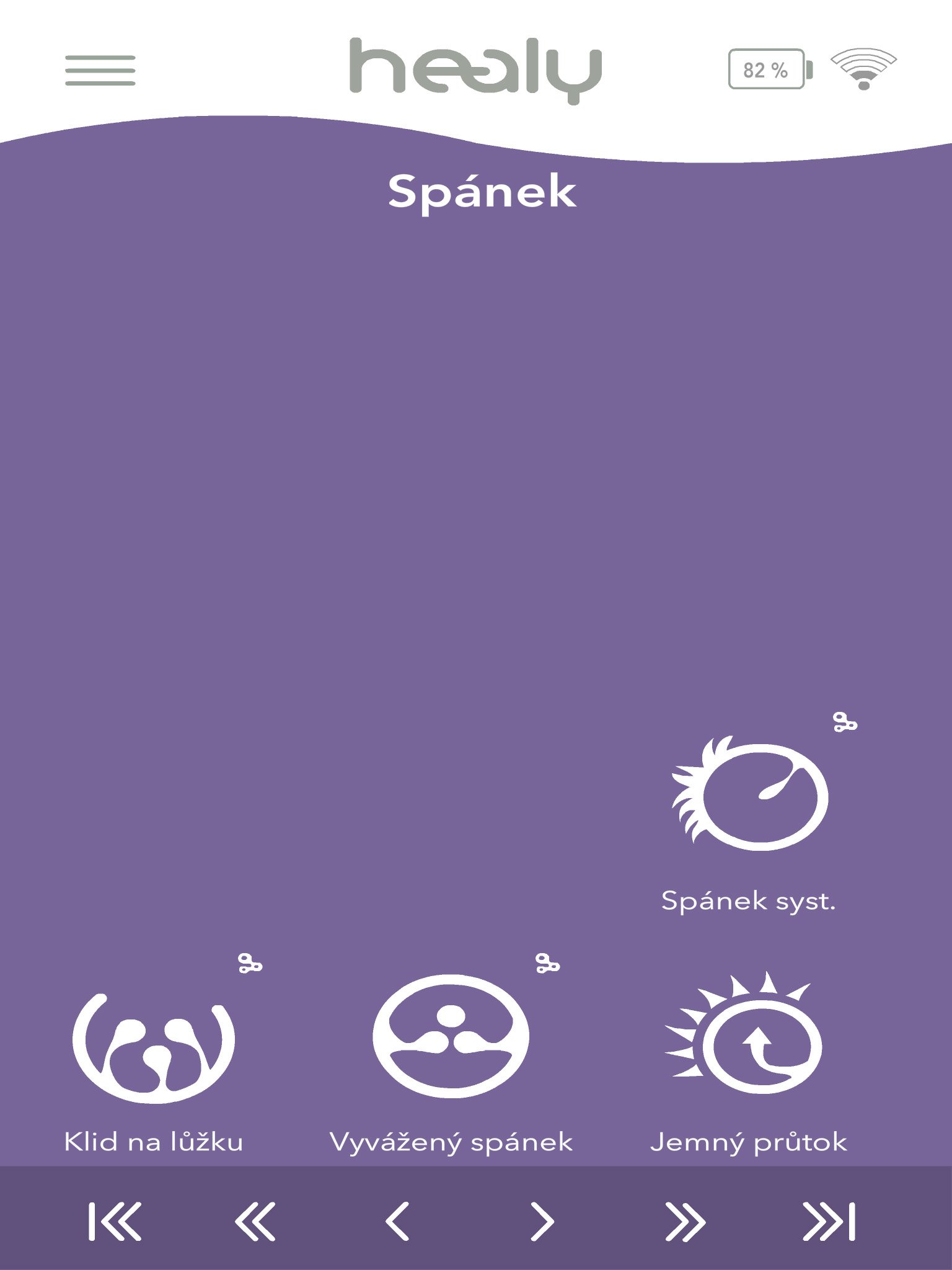Jump to the first page
Screen dimensions: 952x1270
(x=115, y=1222)
